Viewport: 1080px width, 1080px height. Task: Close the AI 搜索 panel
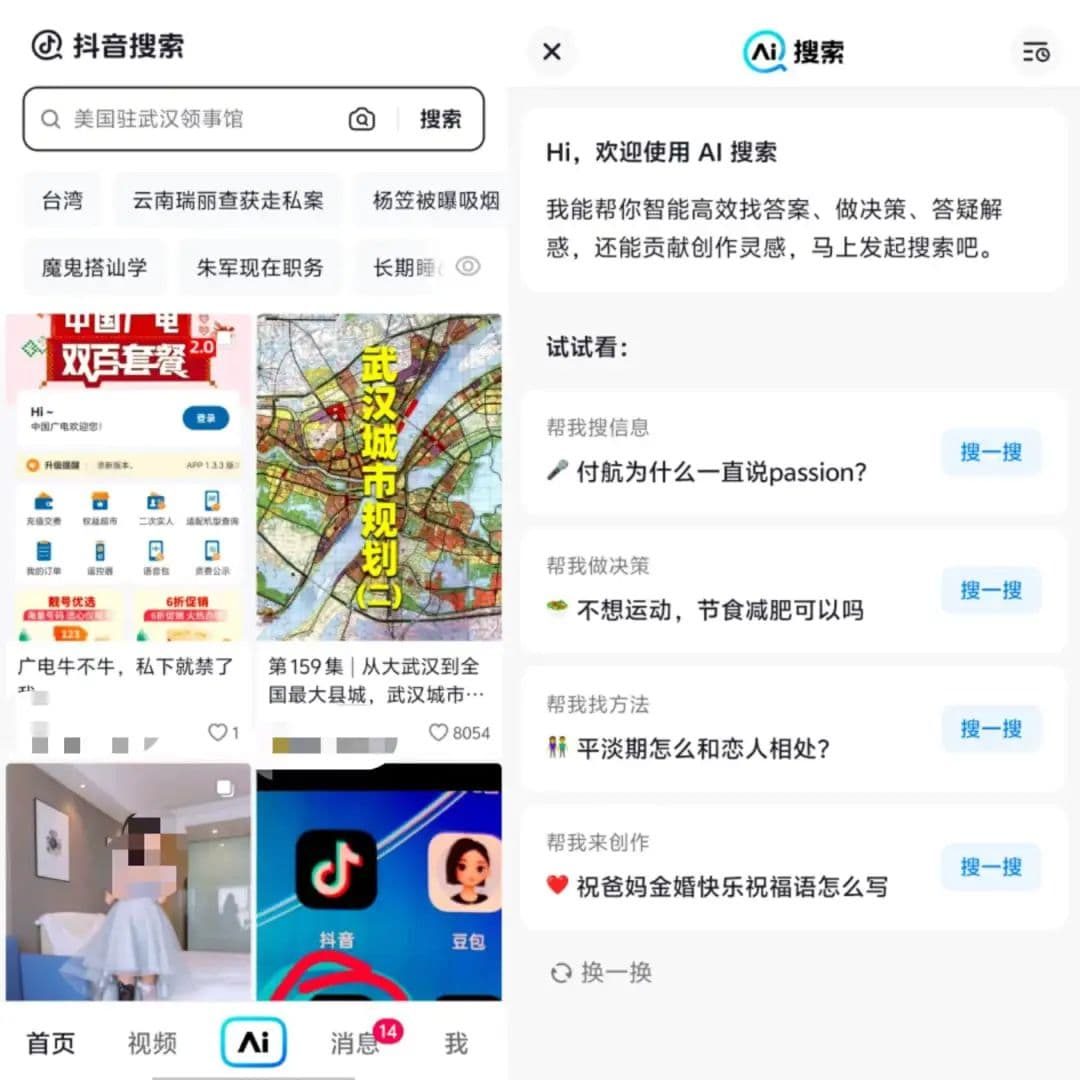point(552,52)
